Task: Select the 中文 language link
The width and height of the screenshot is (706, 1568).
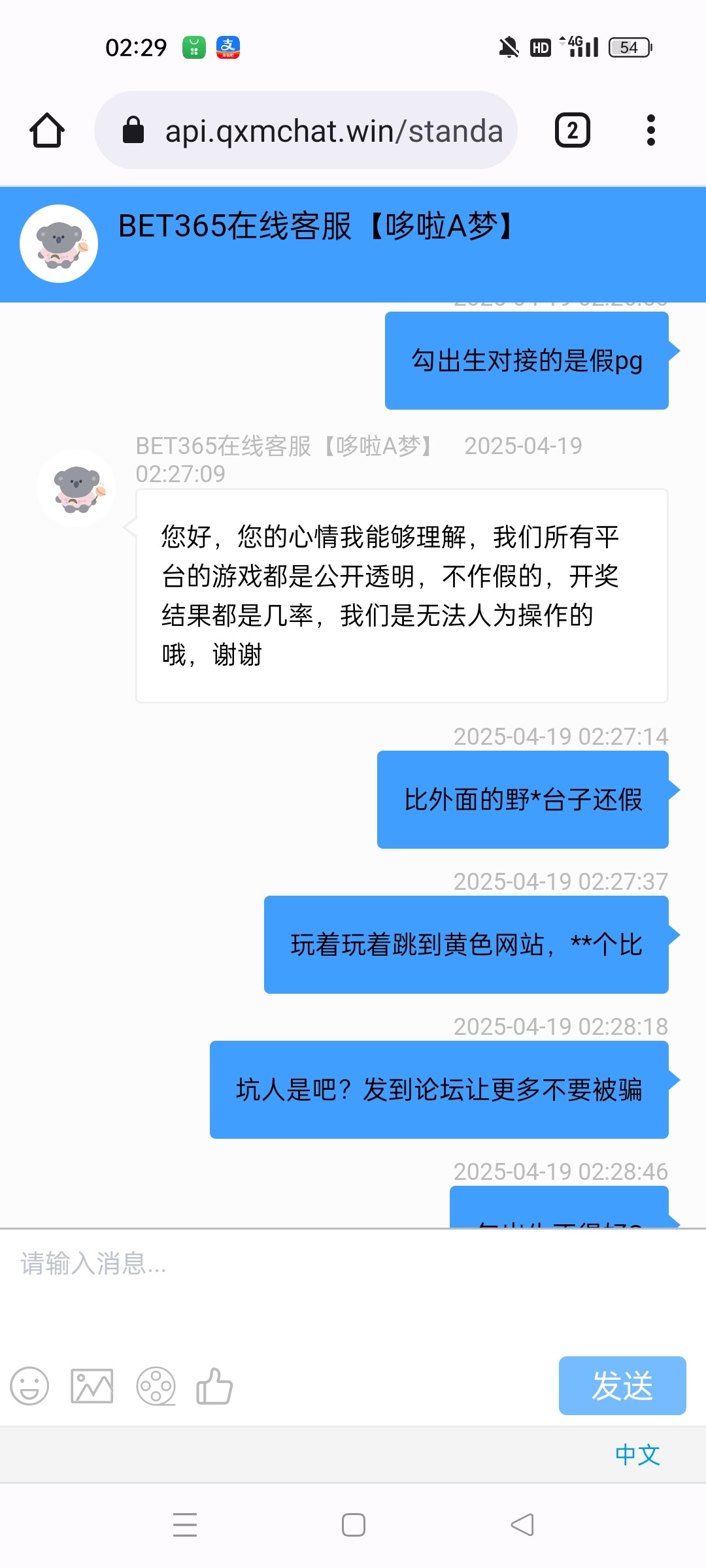Action: tap(637, 1454)
